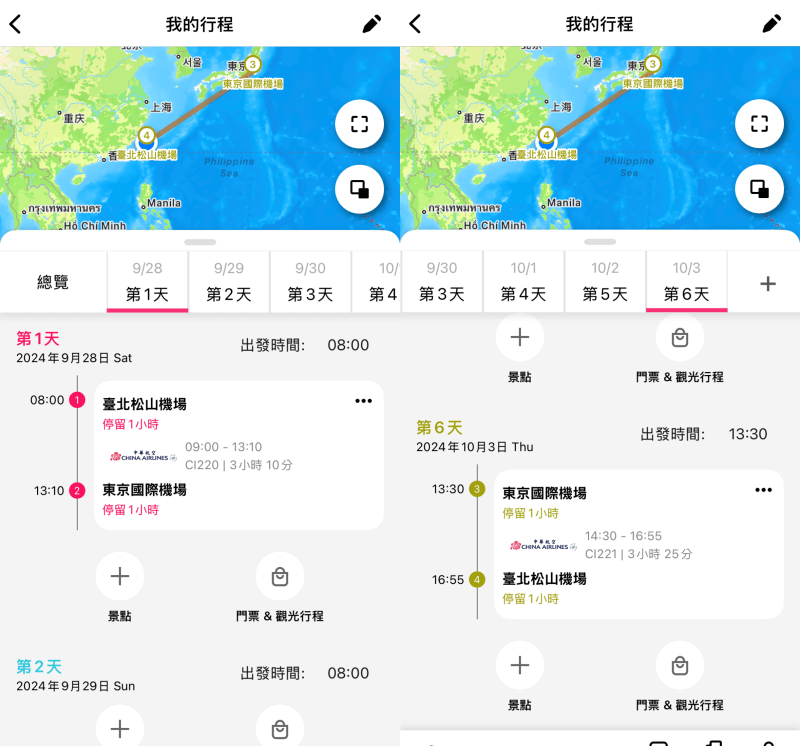Open the 9/29 第2天 tab
Image resolution: width=800 pixels, height=746 pixels.
pyautogui.click(x=229, y=282)
